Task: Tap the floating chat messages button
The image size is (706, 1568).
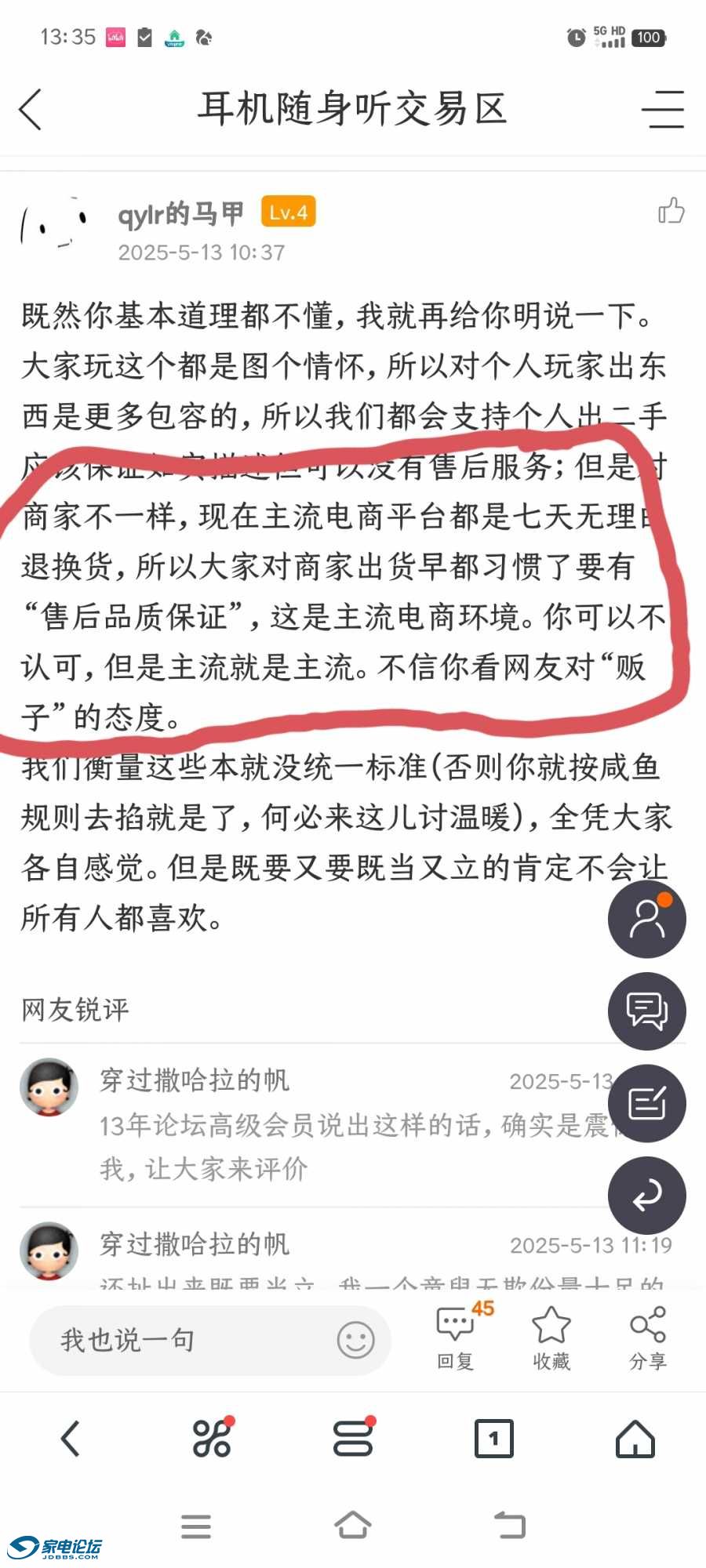Action: point(647,1011)
